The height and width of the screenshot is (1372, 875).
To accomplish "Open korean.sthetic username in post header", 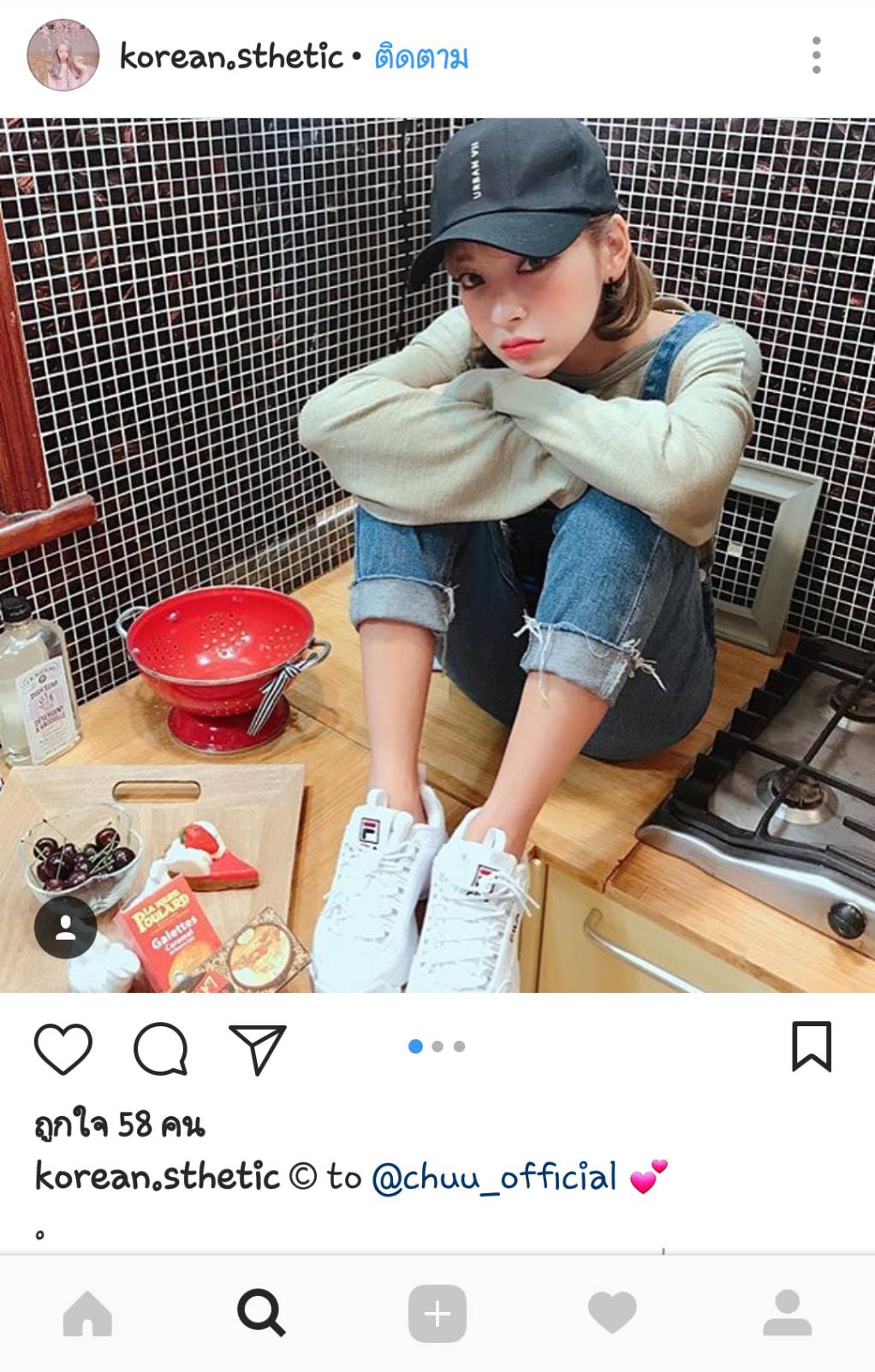I will point(231,57).
